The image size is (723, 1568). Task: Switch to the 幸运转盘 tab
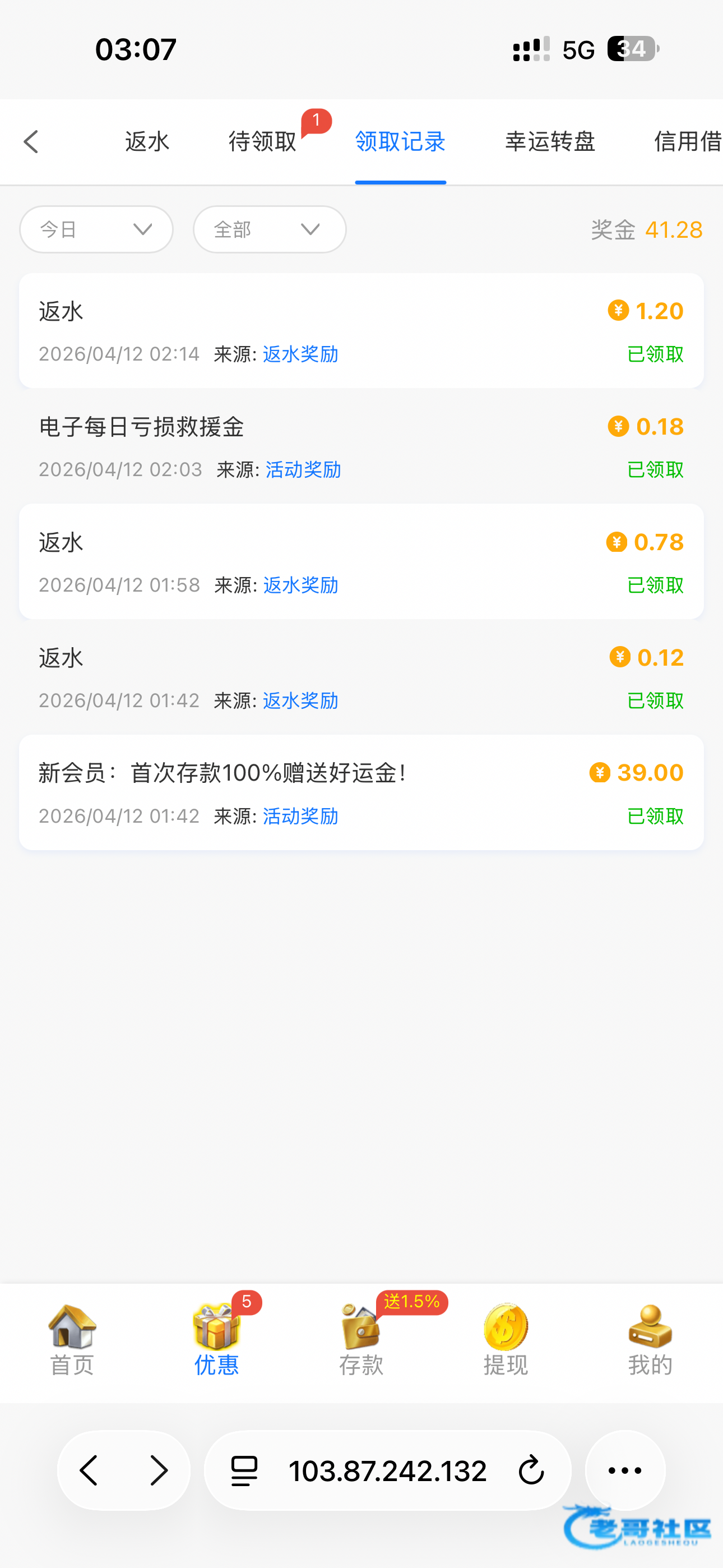pos(550,142)
